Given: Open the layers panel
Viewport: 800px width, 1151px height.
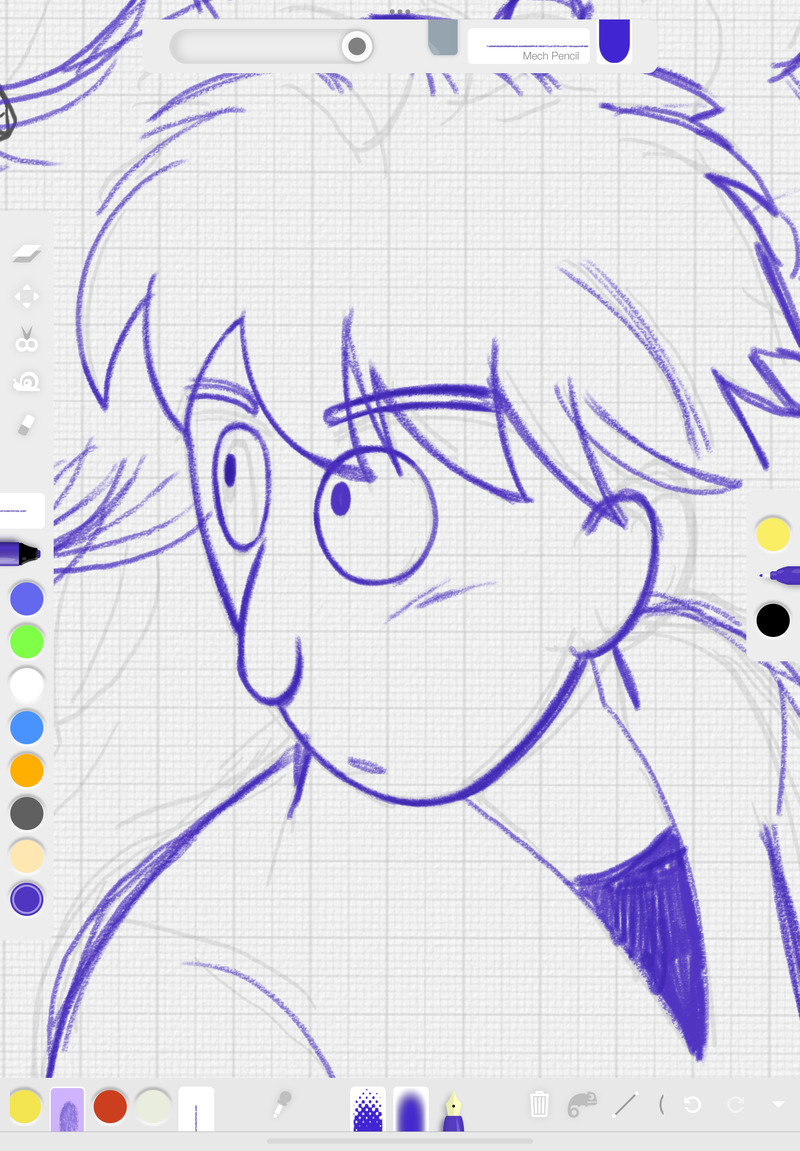Looking at the screenshot, I should coord(27,254).
